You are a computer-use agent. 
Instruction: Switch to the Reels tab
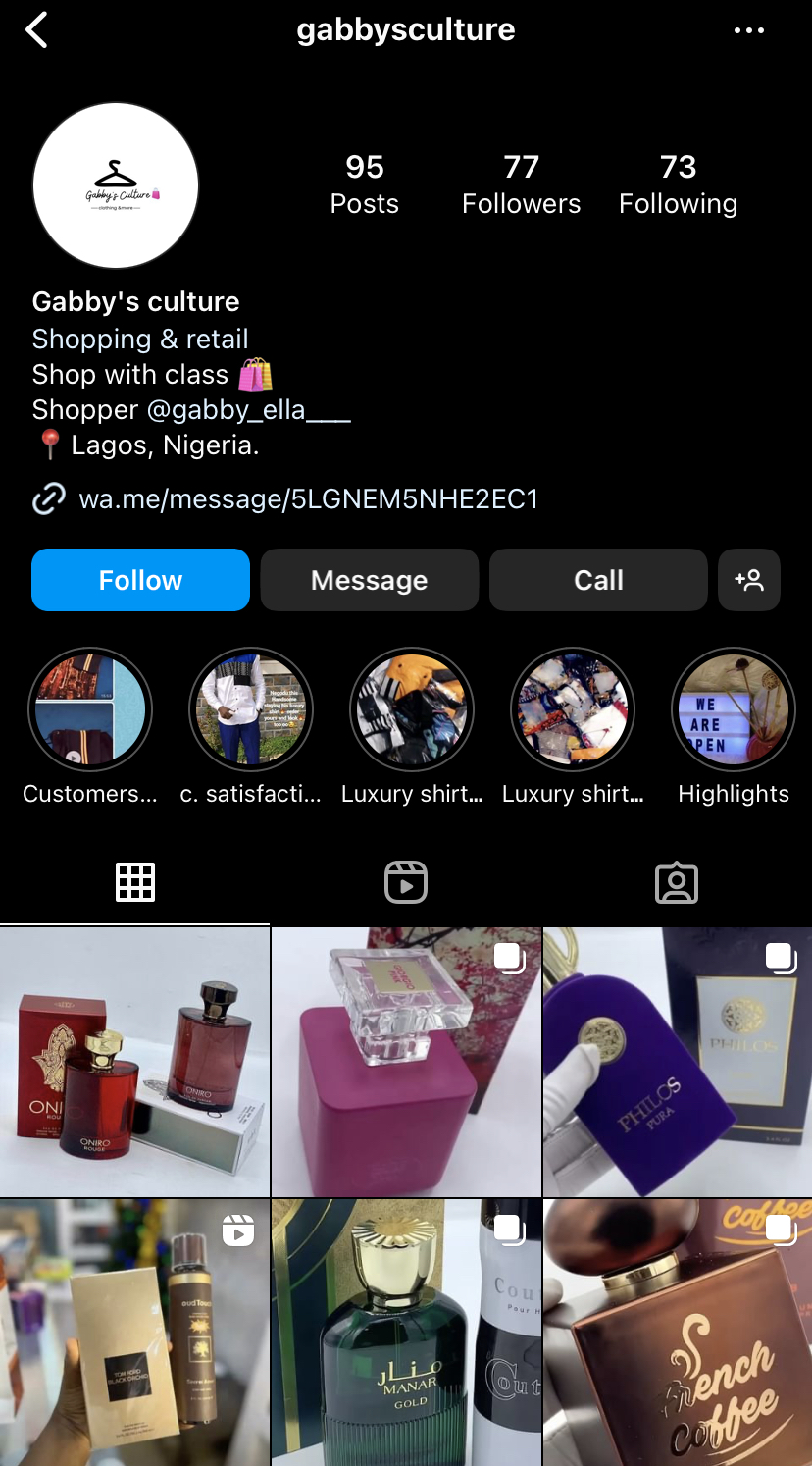[x=405, y=882]
